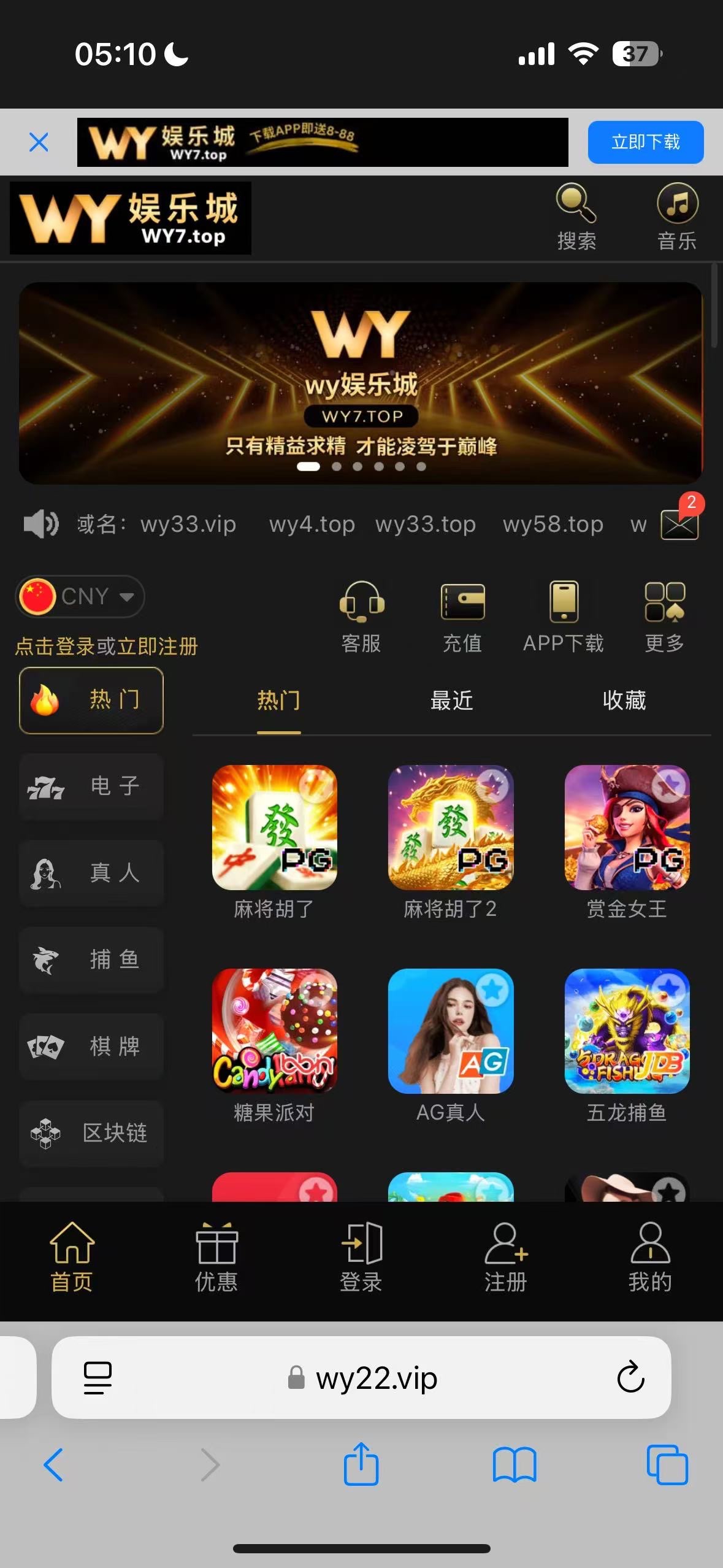Open the 麻将胡了 game tile
The image size is (723, 1568).
tap(274, 828)
